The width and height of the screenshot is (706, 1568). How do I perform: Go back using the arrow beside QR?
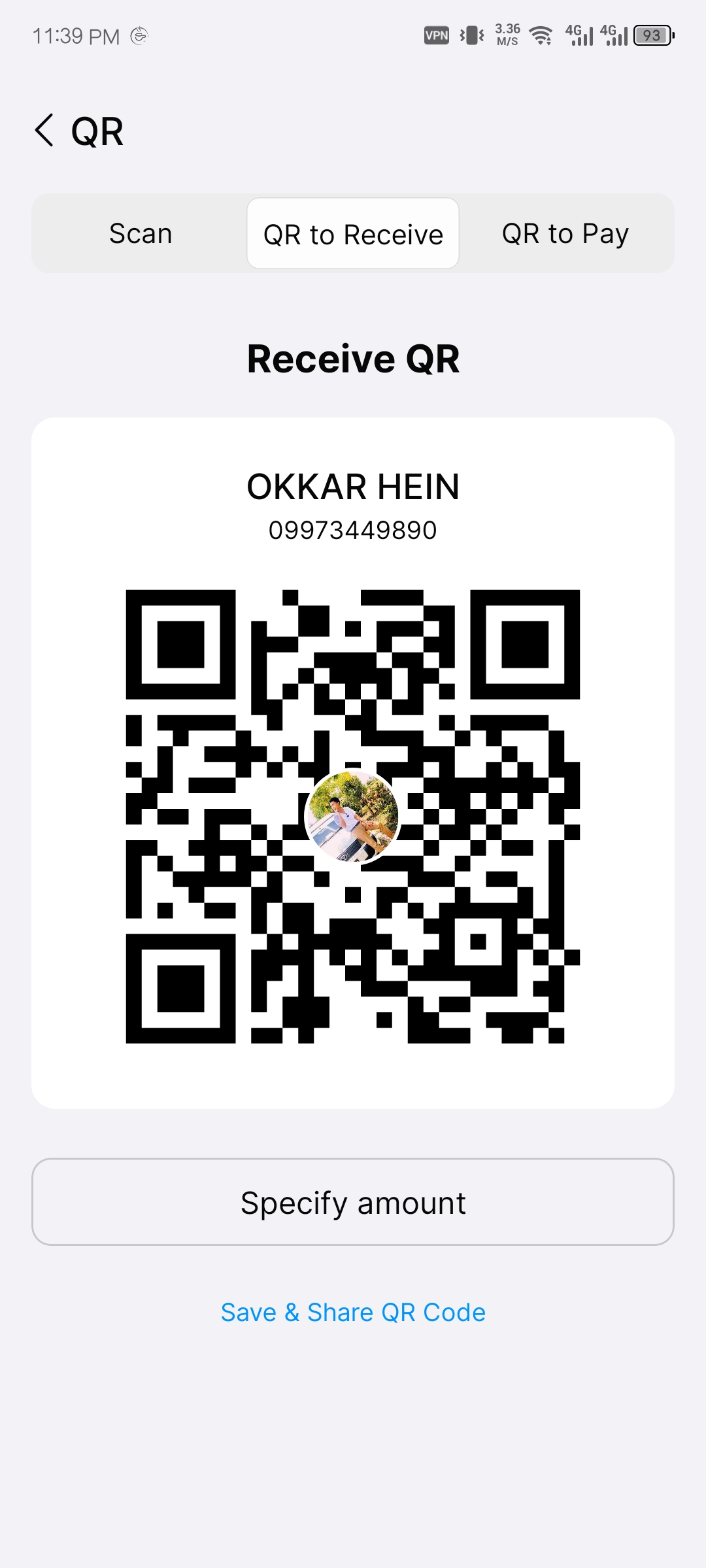tap(44, 131)
